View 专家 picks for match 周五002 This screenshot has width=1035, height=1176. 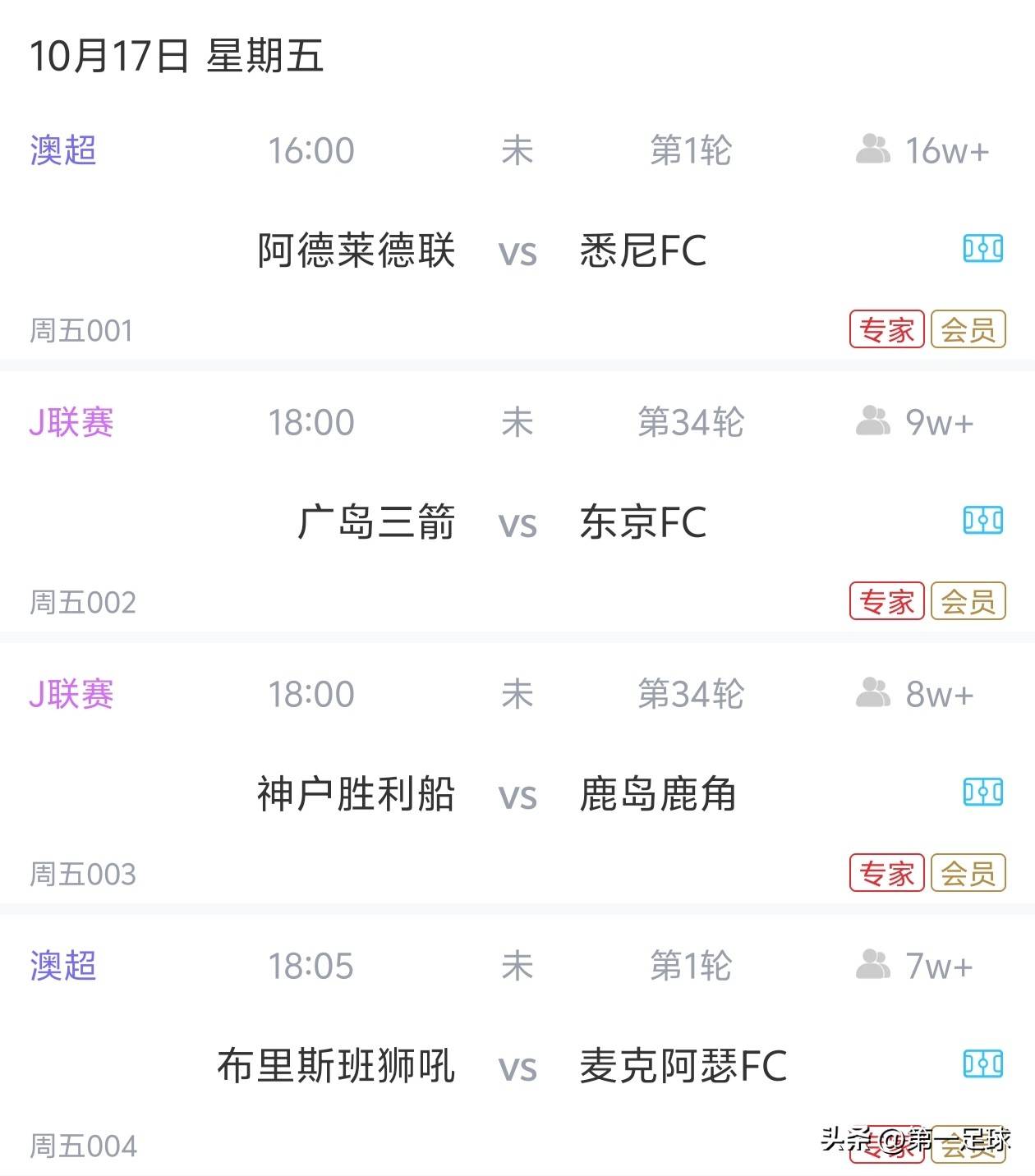(x=886, y=602)
